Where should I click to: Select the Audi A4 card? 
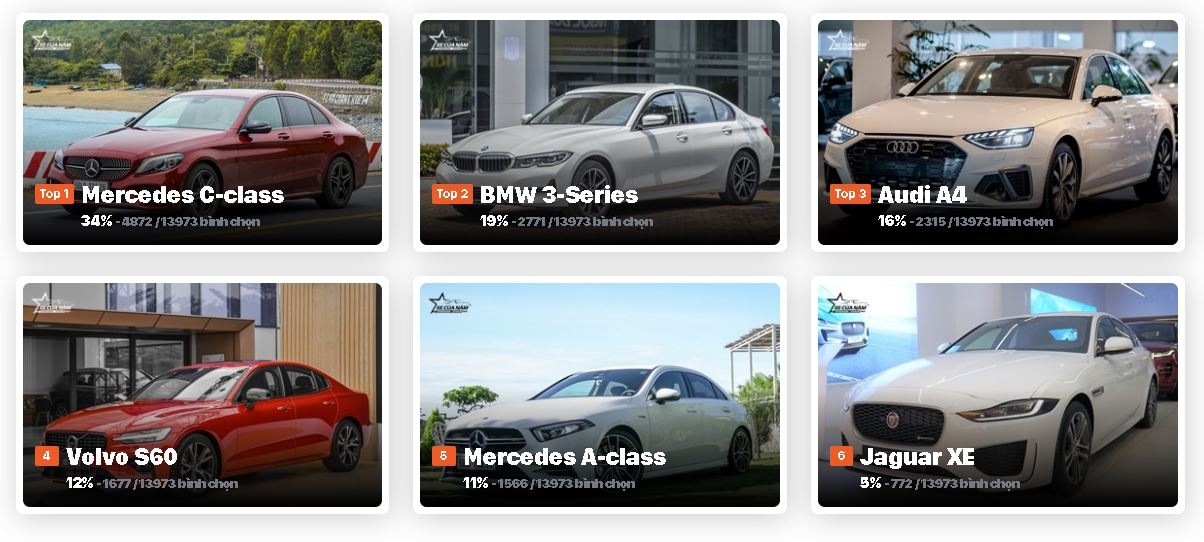click(997, 132)
